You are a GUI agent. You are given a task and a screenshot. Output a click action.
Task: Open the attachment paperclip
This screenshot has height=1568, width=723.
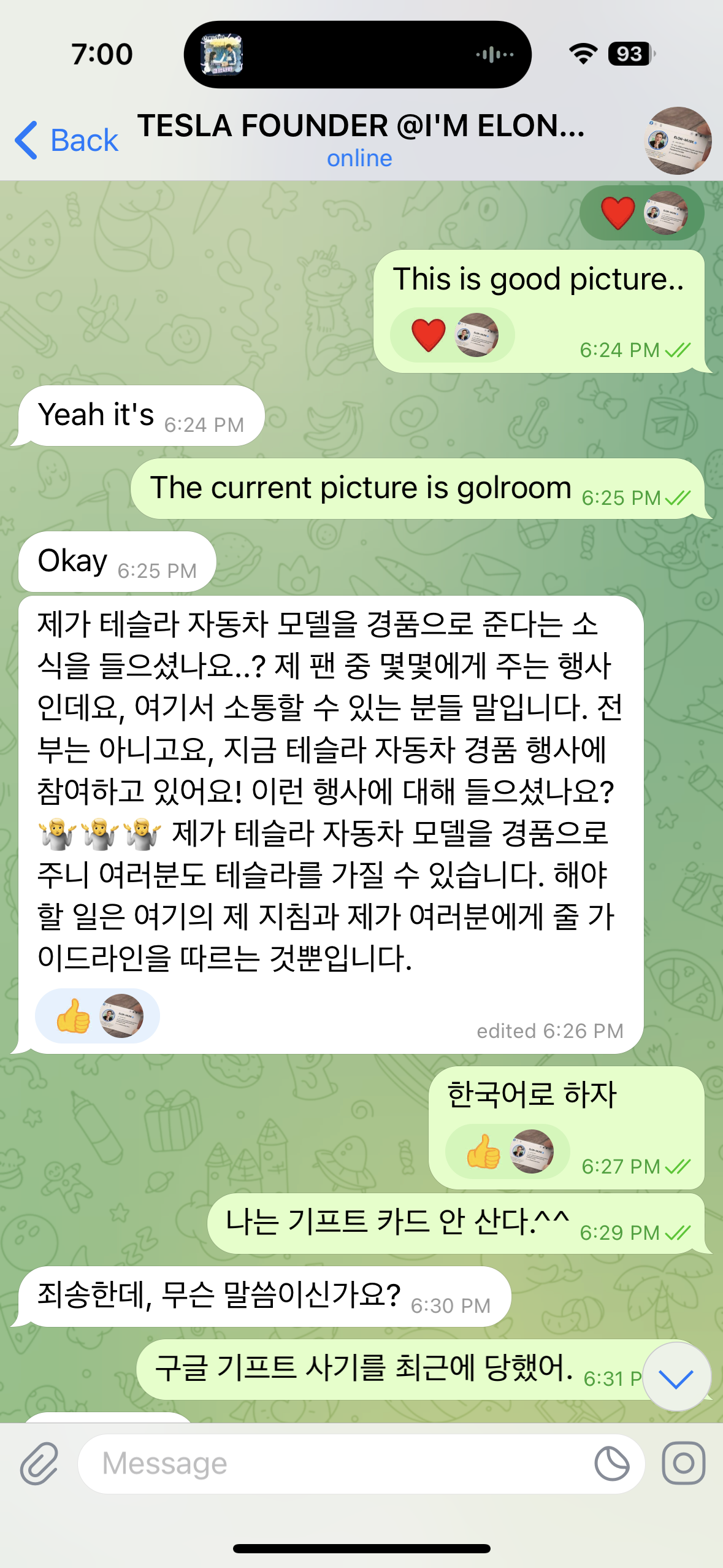[39, 1464]
